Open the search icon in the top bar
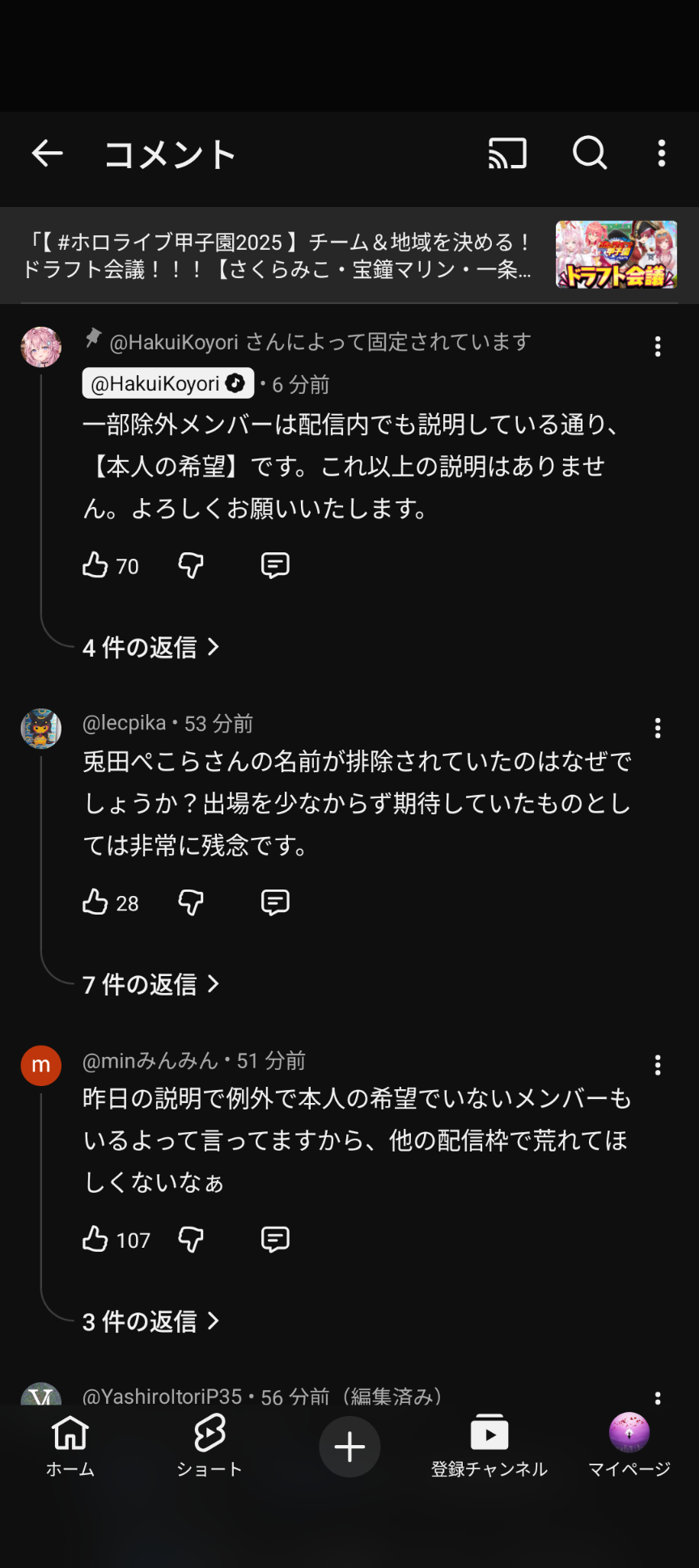The image size is (699, 1568). coord(590,153)
